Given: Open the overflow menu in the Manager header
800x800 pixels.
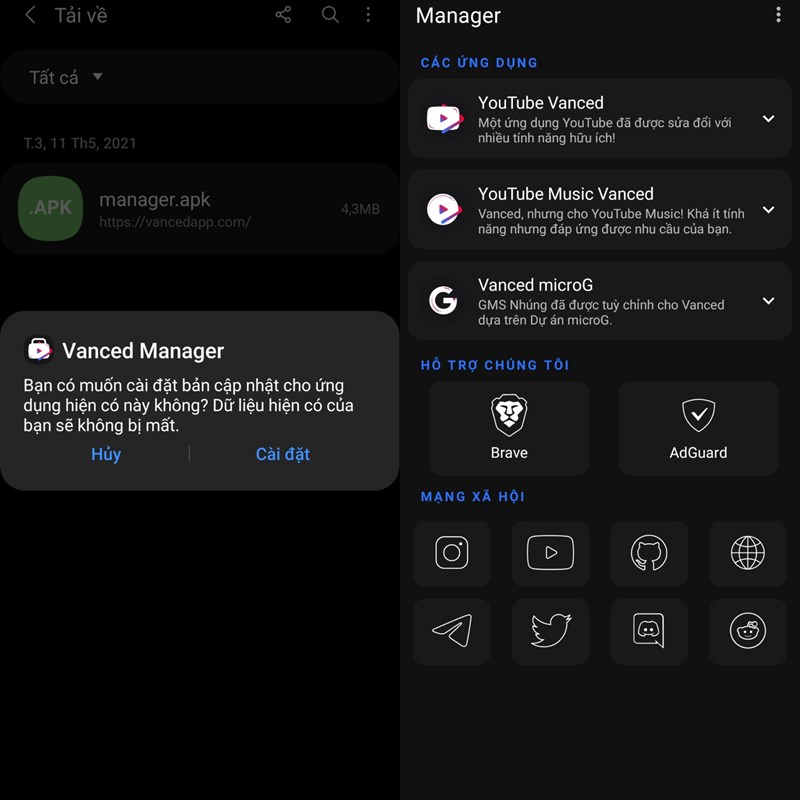Looking at the screenshot, I should click(x=778, y=15).
